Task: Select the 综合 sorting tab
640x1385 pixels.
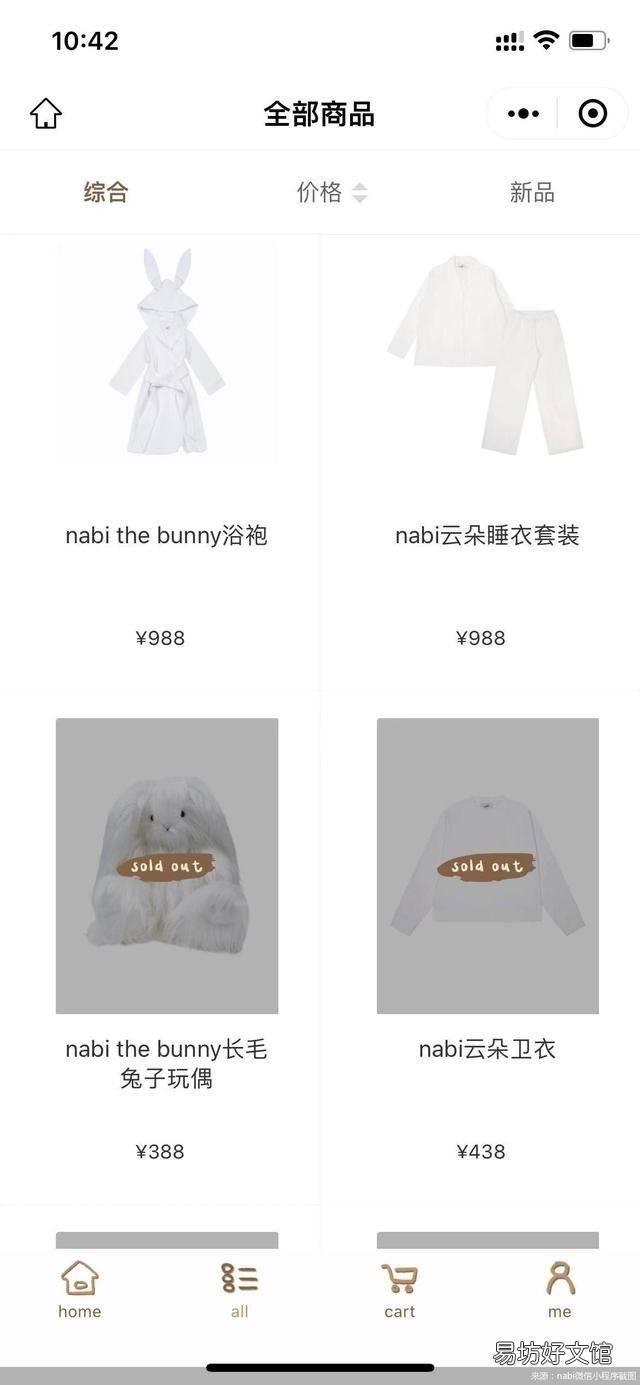Action: click(106, 192)
